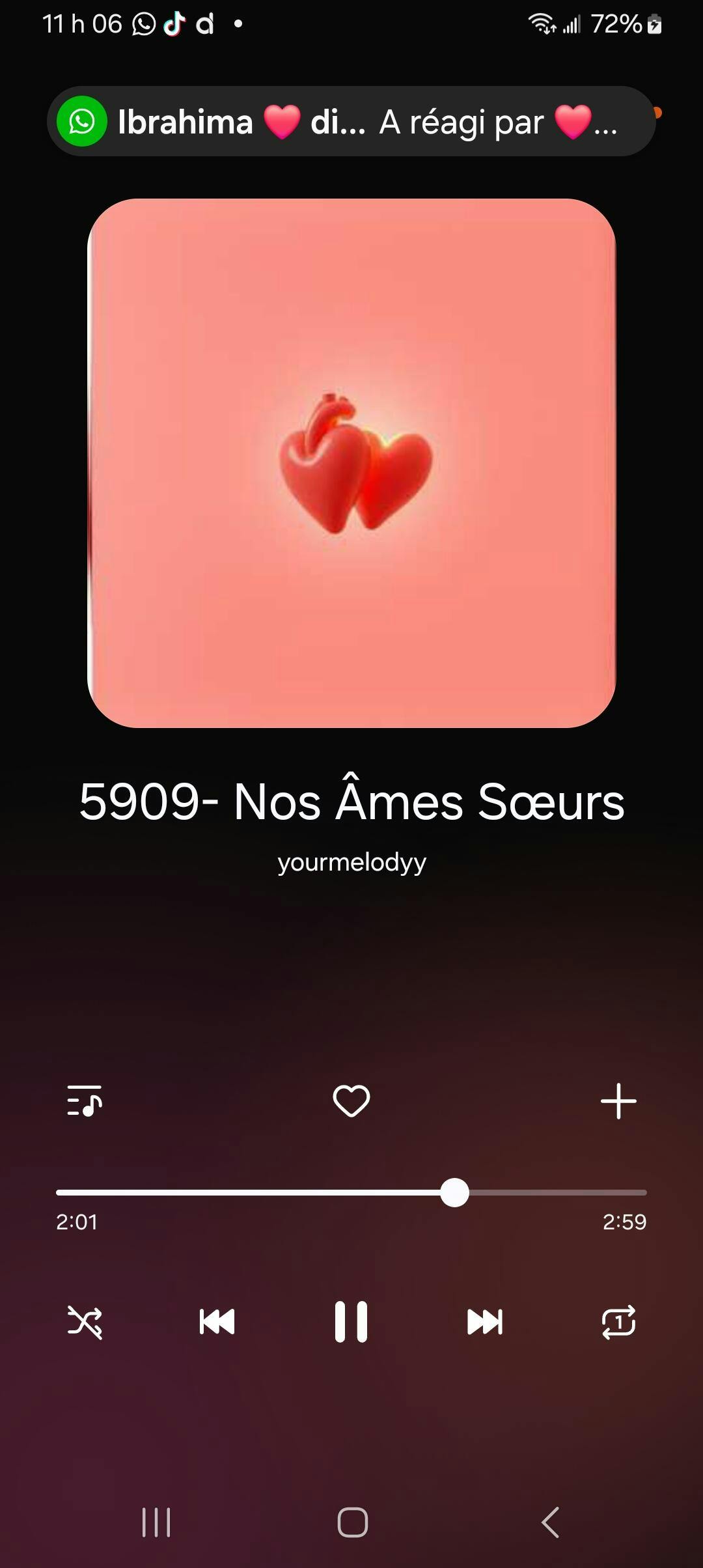Image resolution: width=703 pixels, height=1568 pixels.
Task: Open recent apps from the navigation bar
Action: tap(156, 1522)
